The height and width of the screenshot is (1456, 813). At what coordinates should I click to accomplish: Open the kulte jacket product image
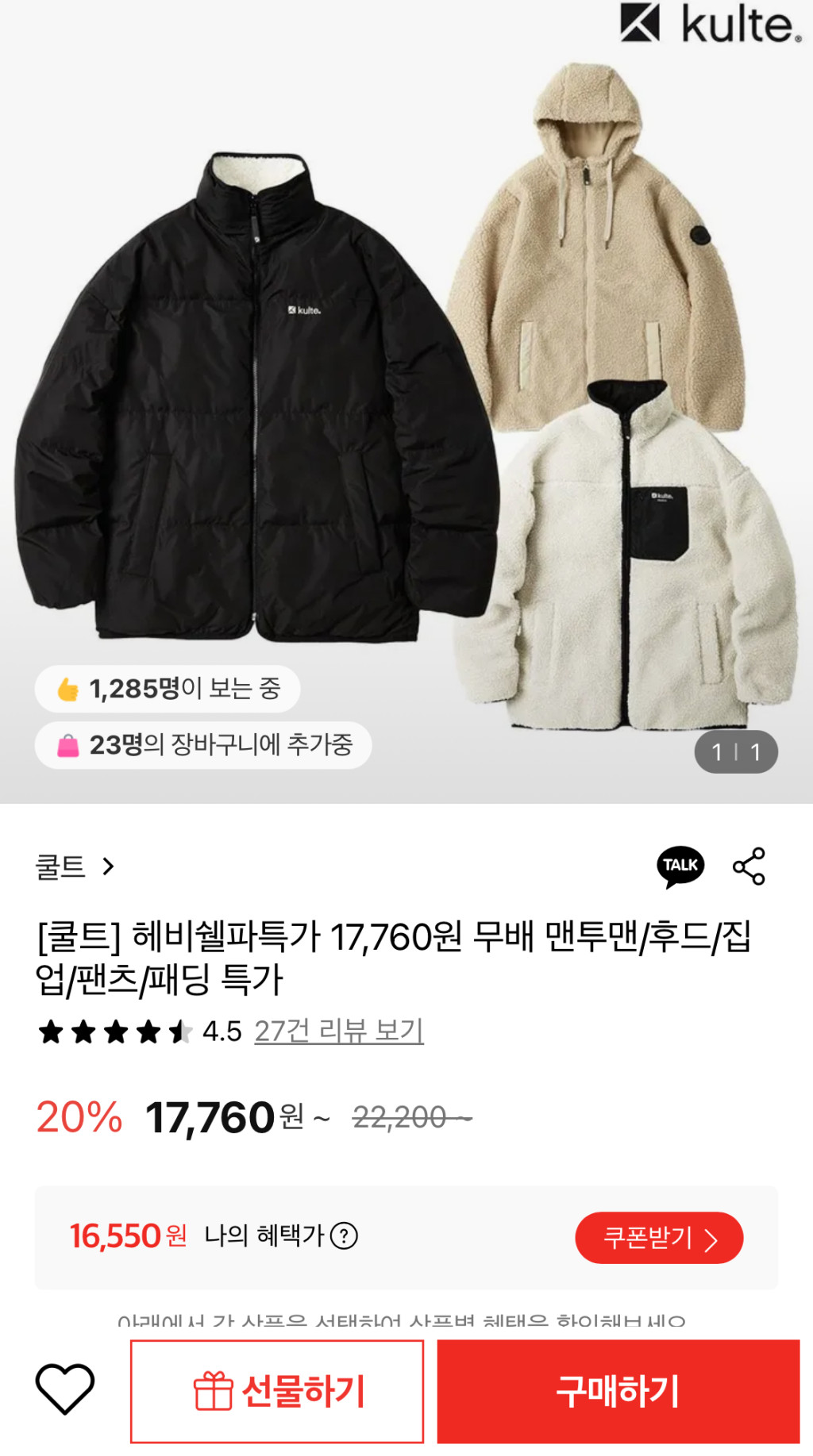[406, 397]
